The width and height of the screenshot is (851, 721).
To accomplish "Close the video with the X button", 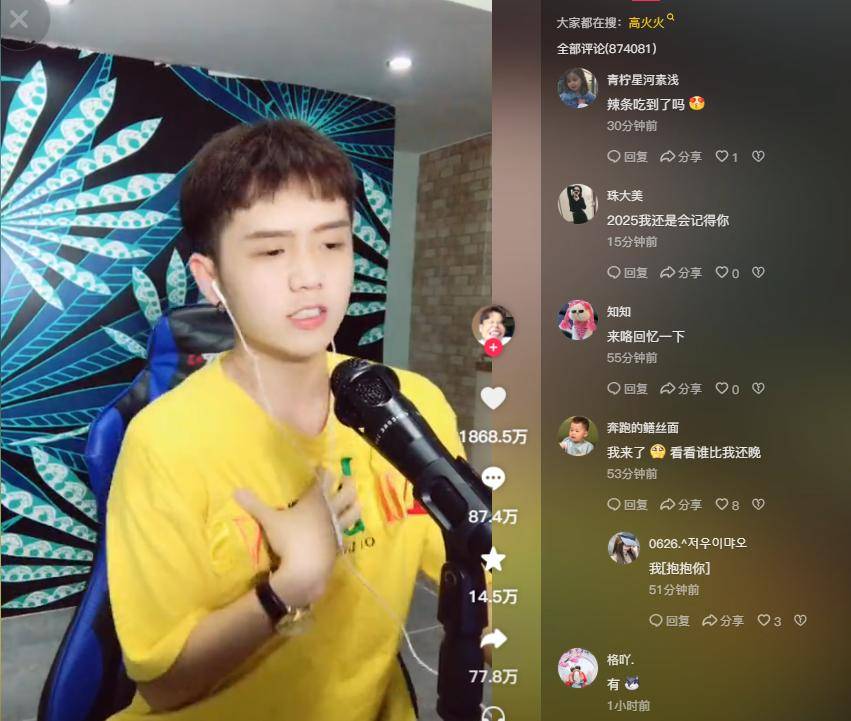I will 19,19.
